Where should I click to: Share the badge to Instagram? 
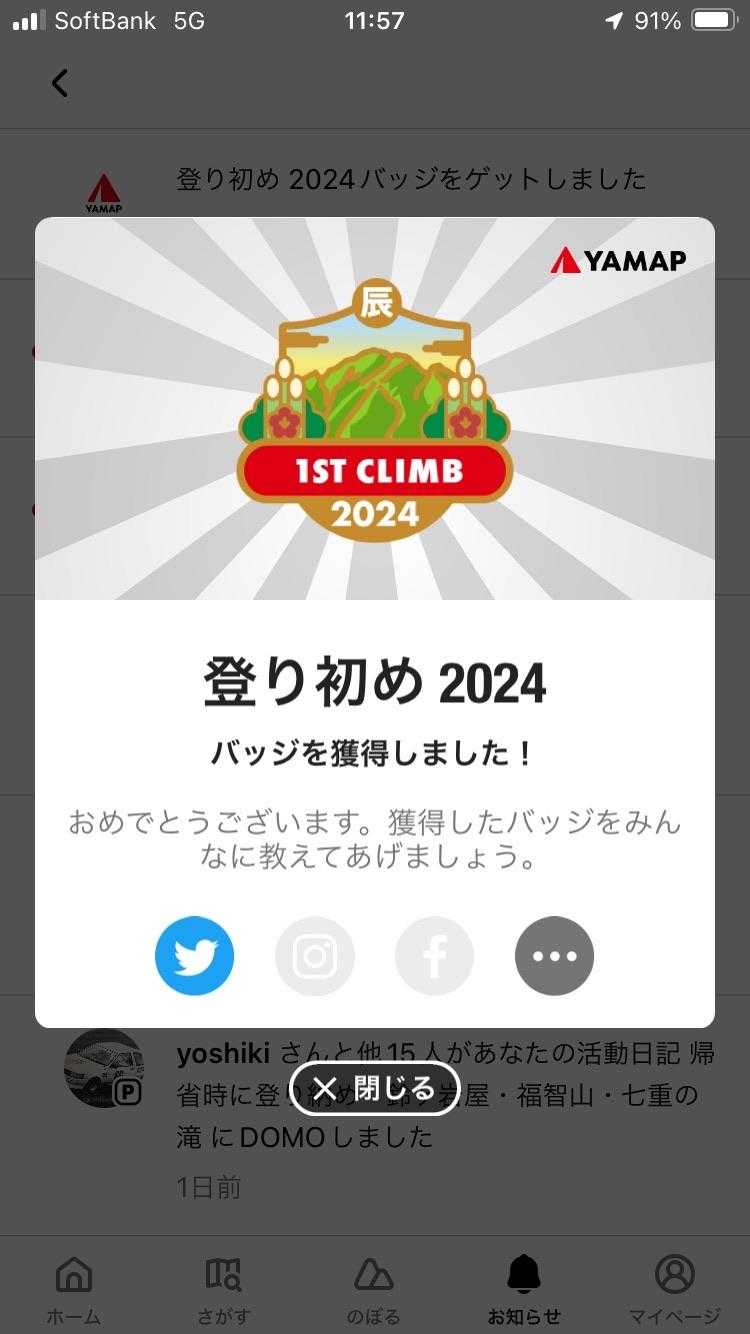point(314,956)
